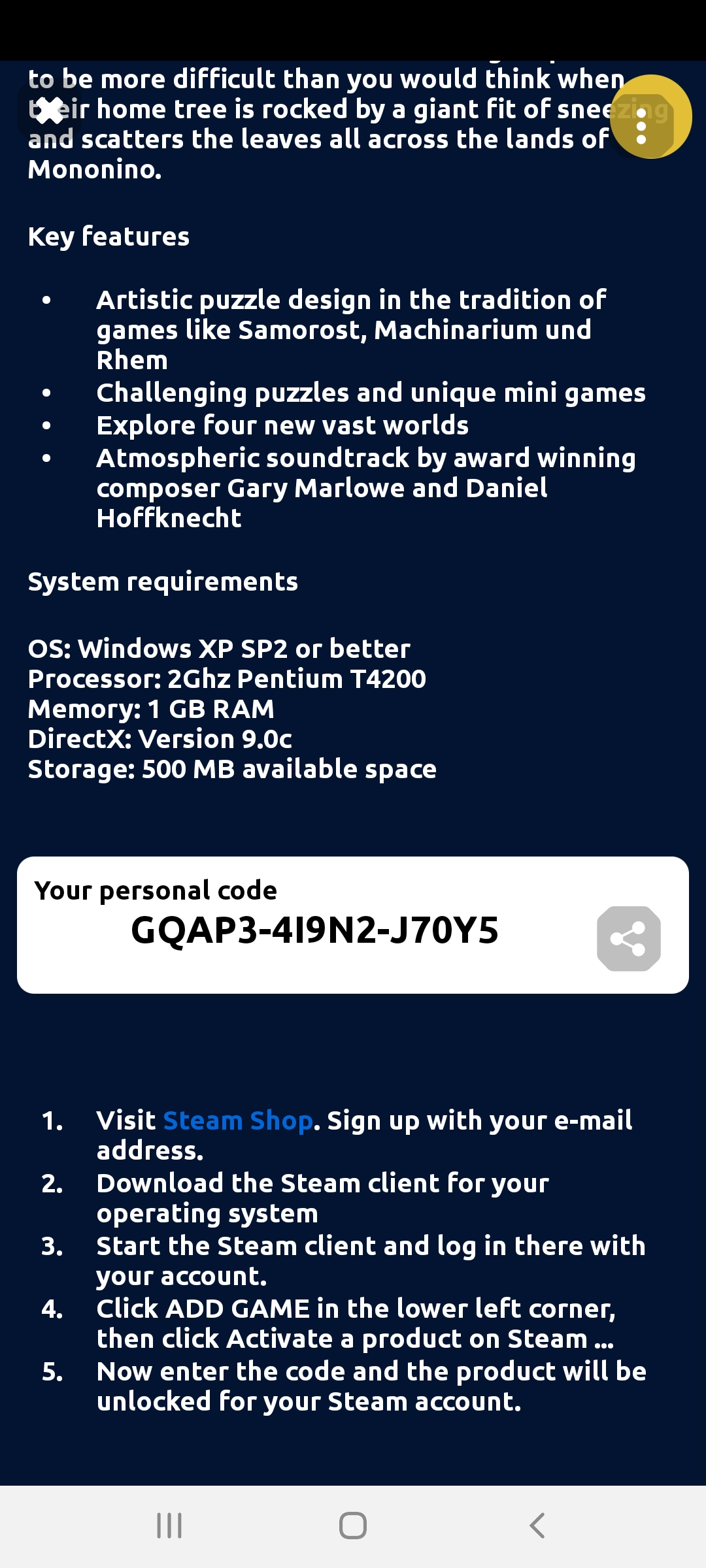Open the Steam Shop link
Image resolution: width=706 pixels, height=1568 pixels.
pos(238,1120)
